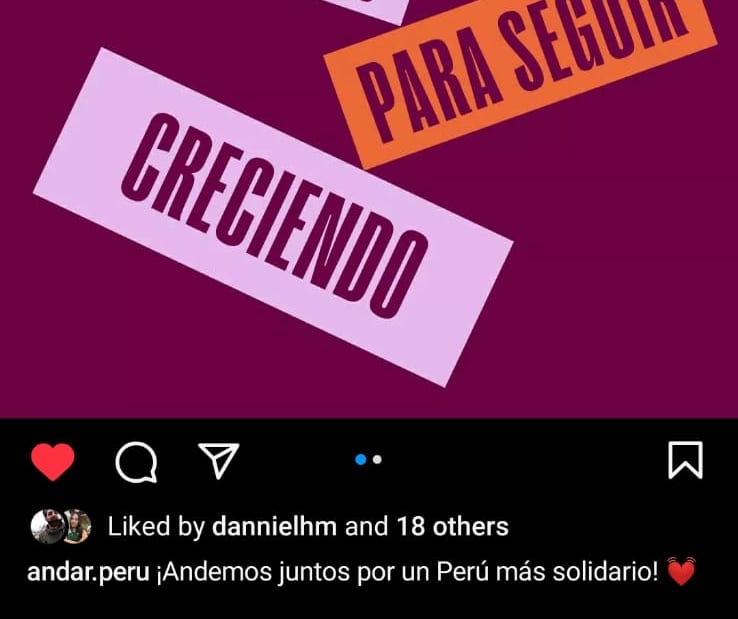View the 18 others who liked

pos(452,526)
